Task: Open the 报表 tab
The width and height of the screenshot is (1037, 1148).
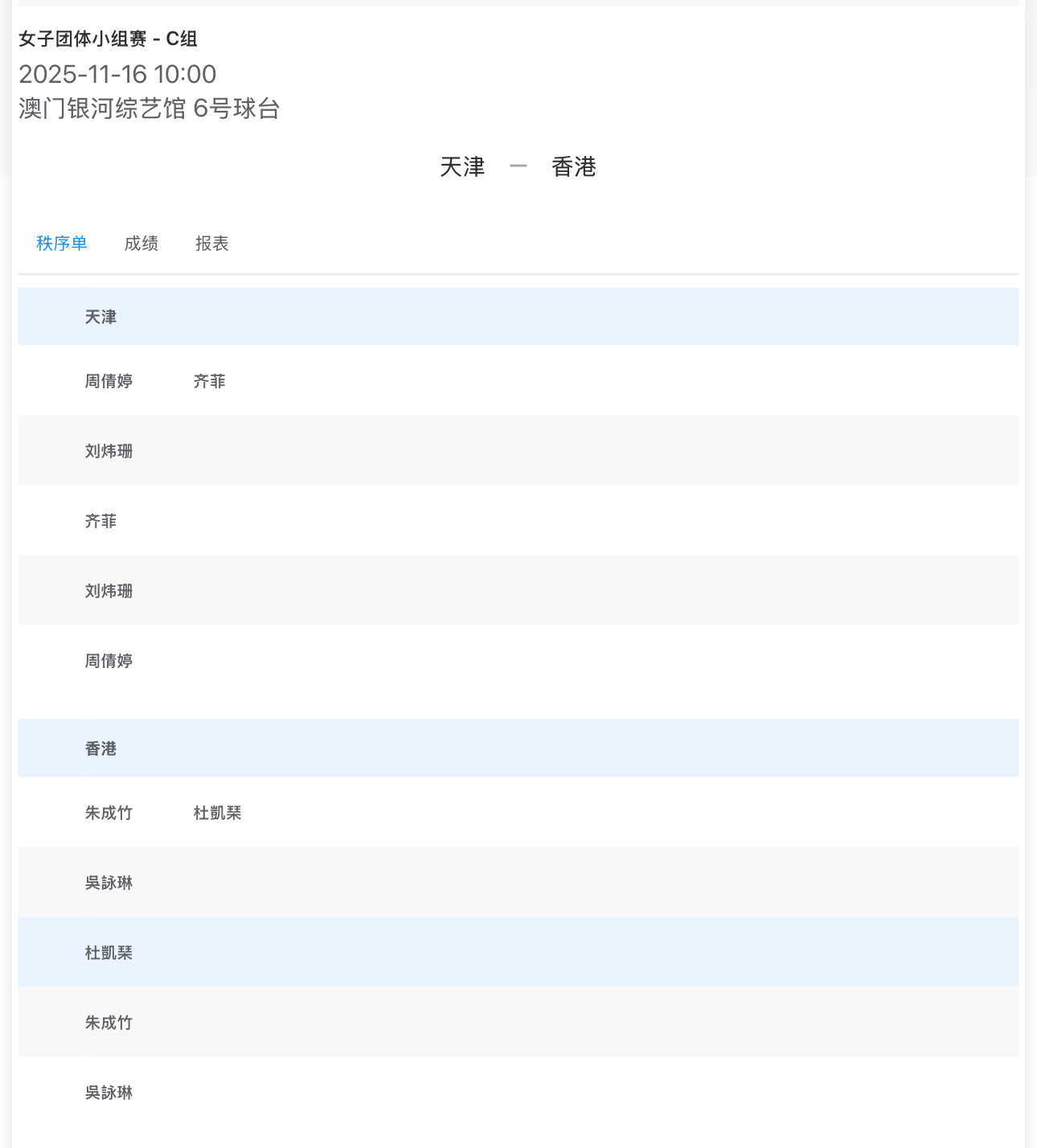Action: click(211, 243)
